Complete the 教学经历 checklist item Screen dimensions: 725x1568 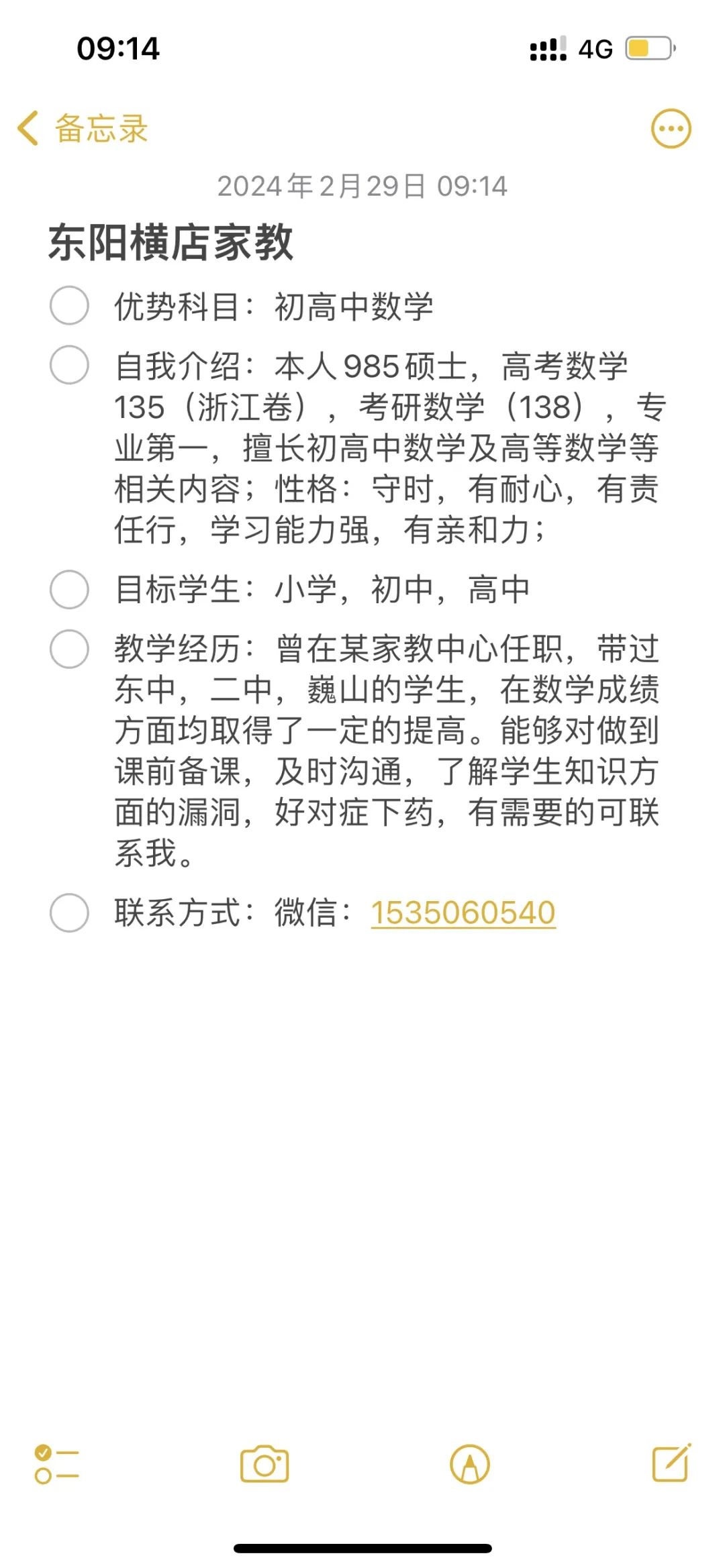pos(69,649)
